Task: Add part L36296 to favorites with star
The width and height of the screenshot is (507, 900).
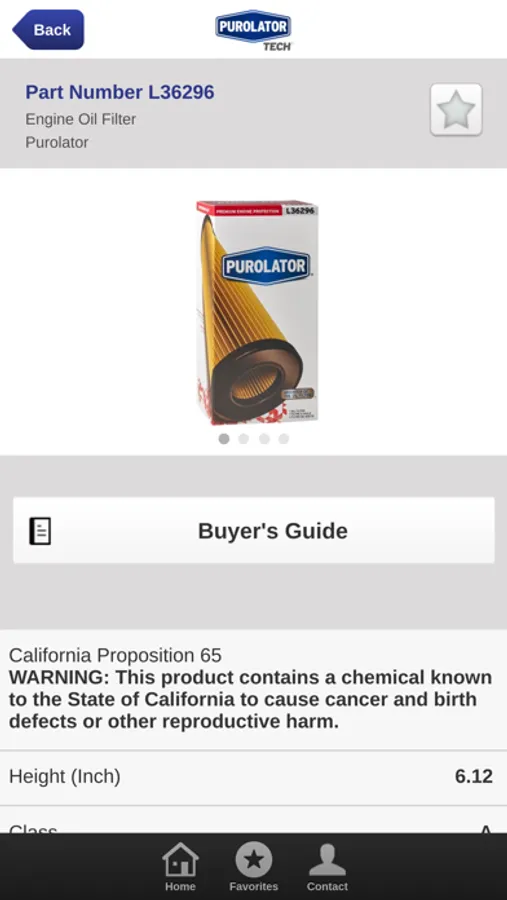Action: coord(456,110)
